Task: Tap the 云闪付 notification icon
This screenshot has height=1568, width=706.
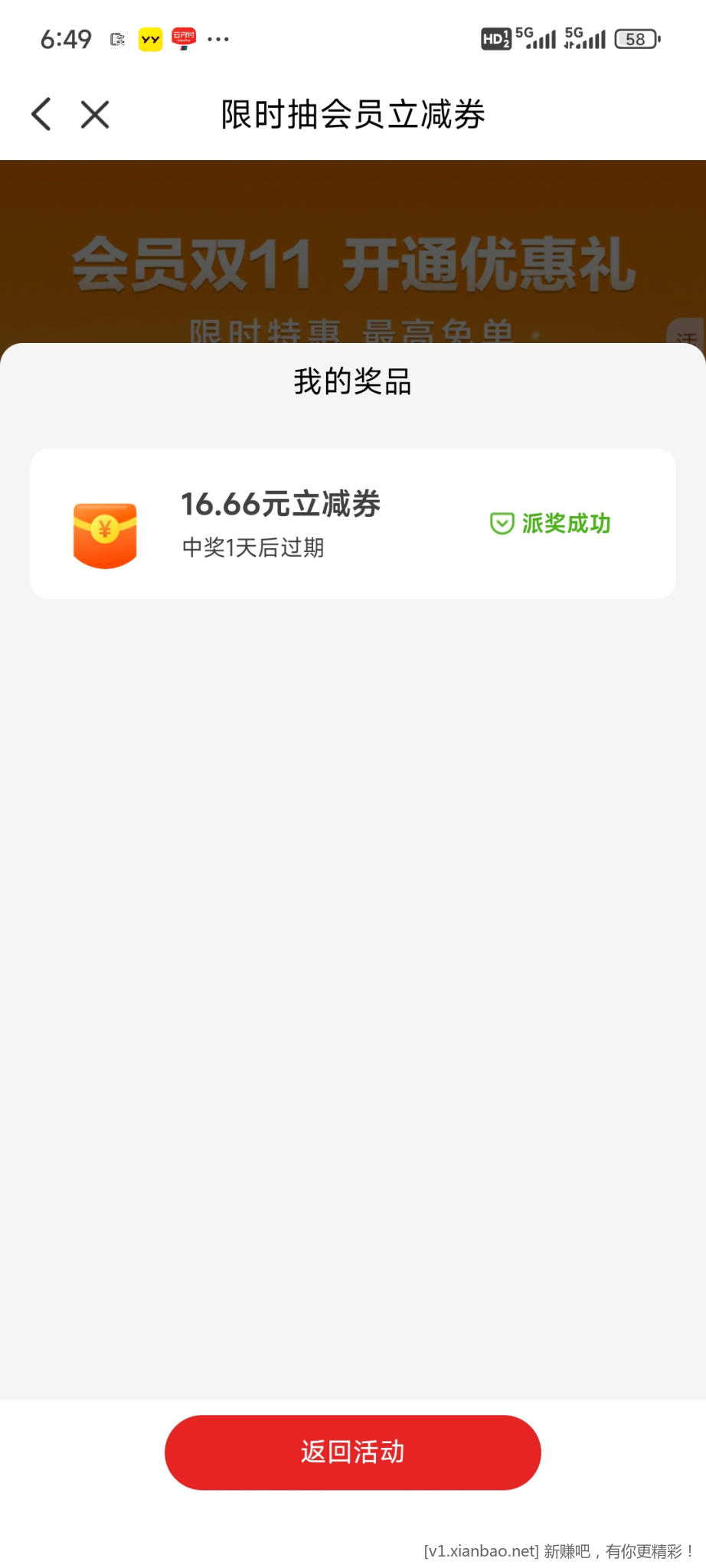Action: pyautogui.click(x=185, y=38)
